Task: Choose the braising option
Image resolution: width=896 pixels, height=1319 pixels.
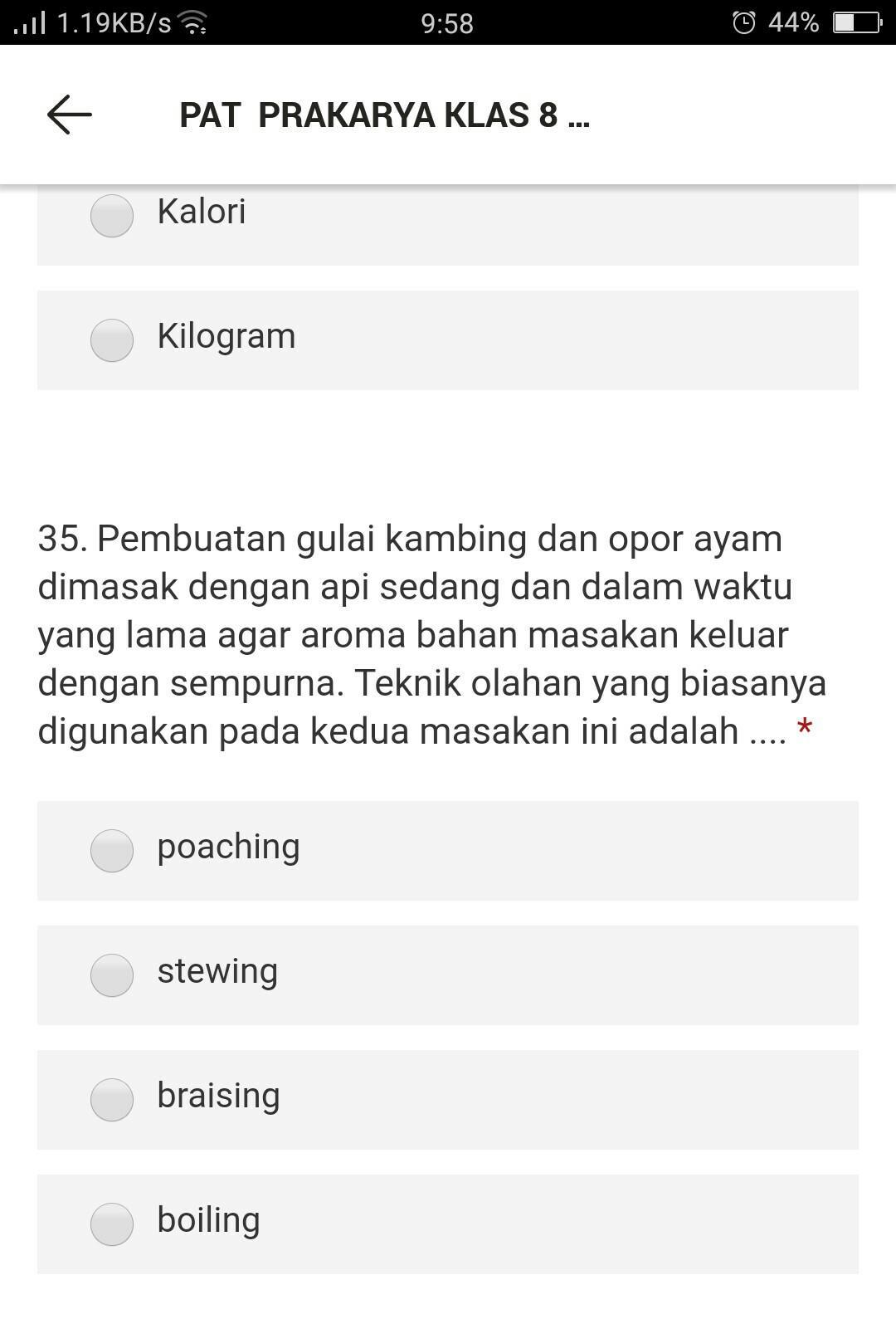Action: (112, 1100)
